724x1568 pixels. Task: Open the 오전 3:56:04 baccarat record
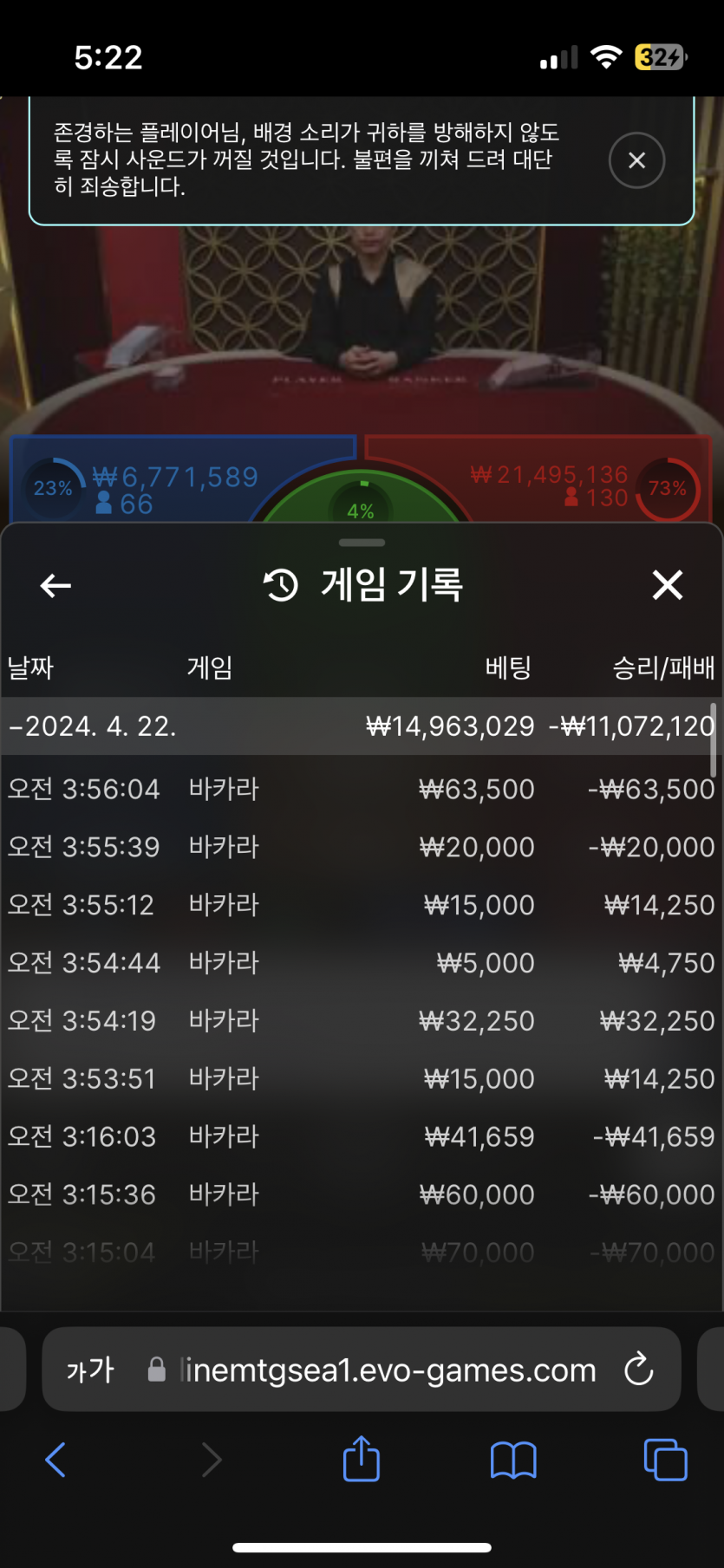(361, 789)
